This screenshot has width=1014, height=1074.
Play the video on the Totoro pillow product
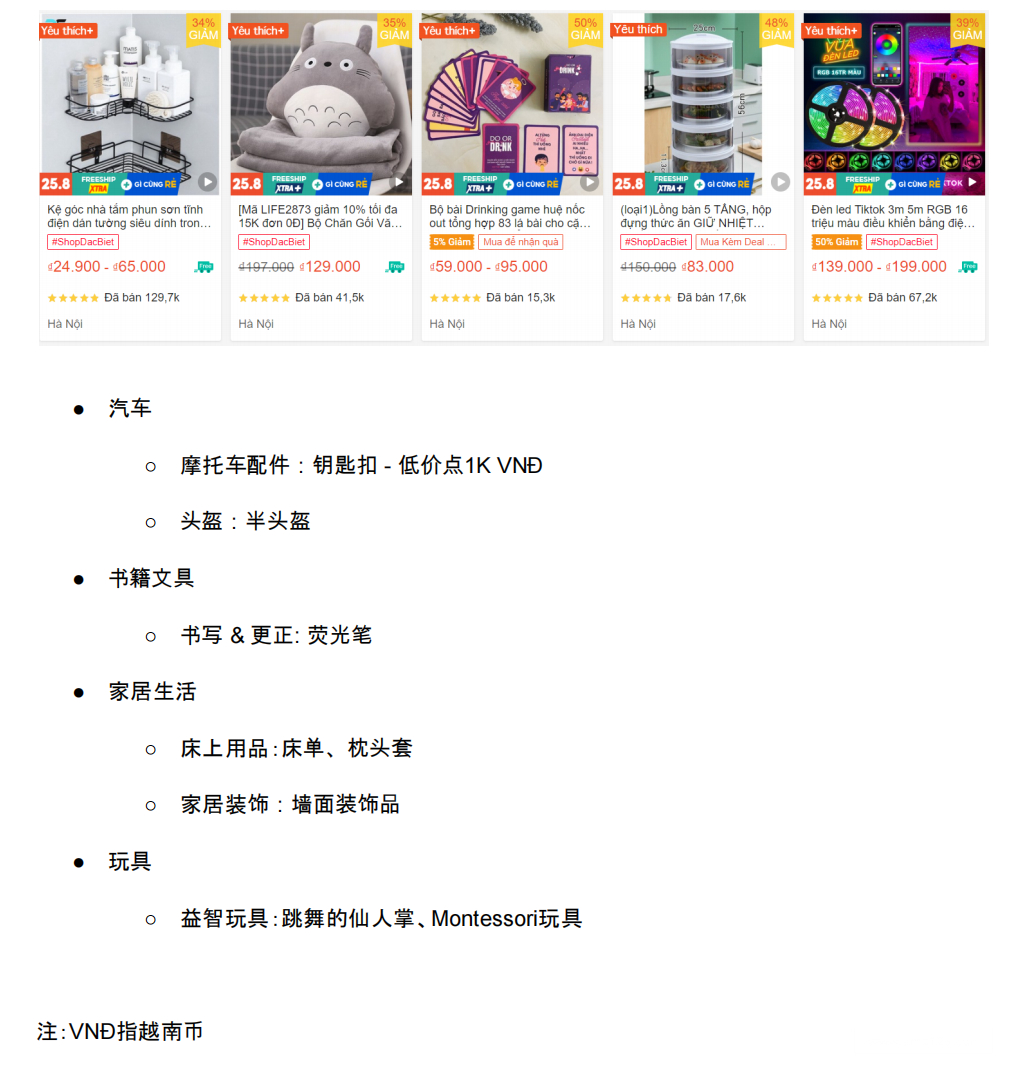[398, 182]
